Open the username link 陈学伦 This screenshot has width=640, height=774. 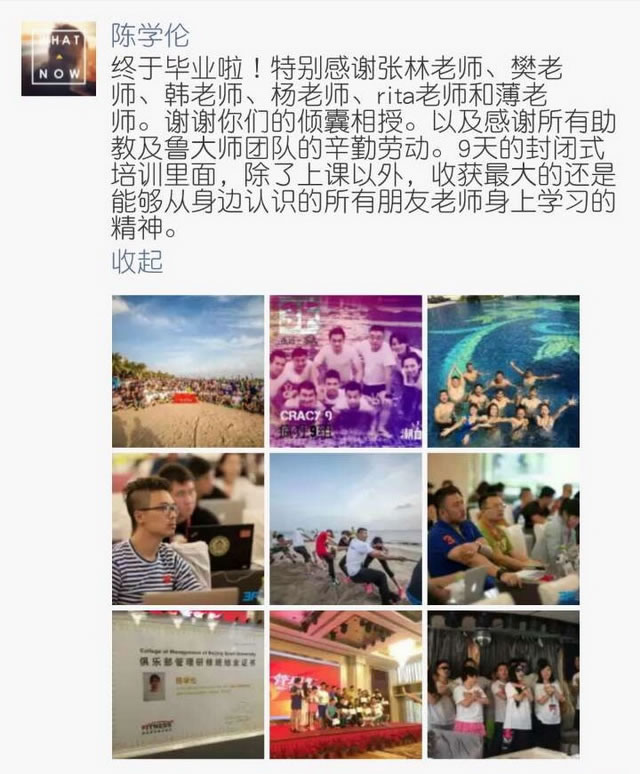click(150, 38)
